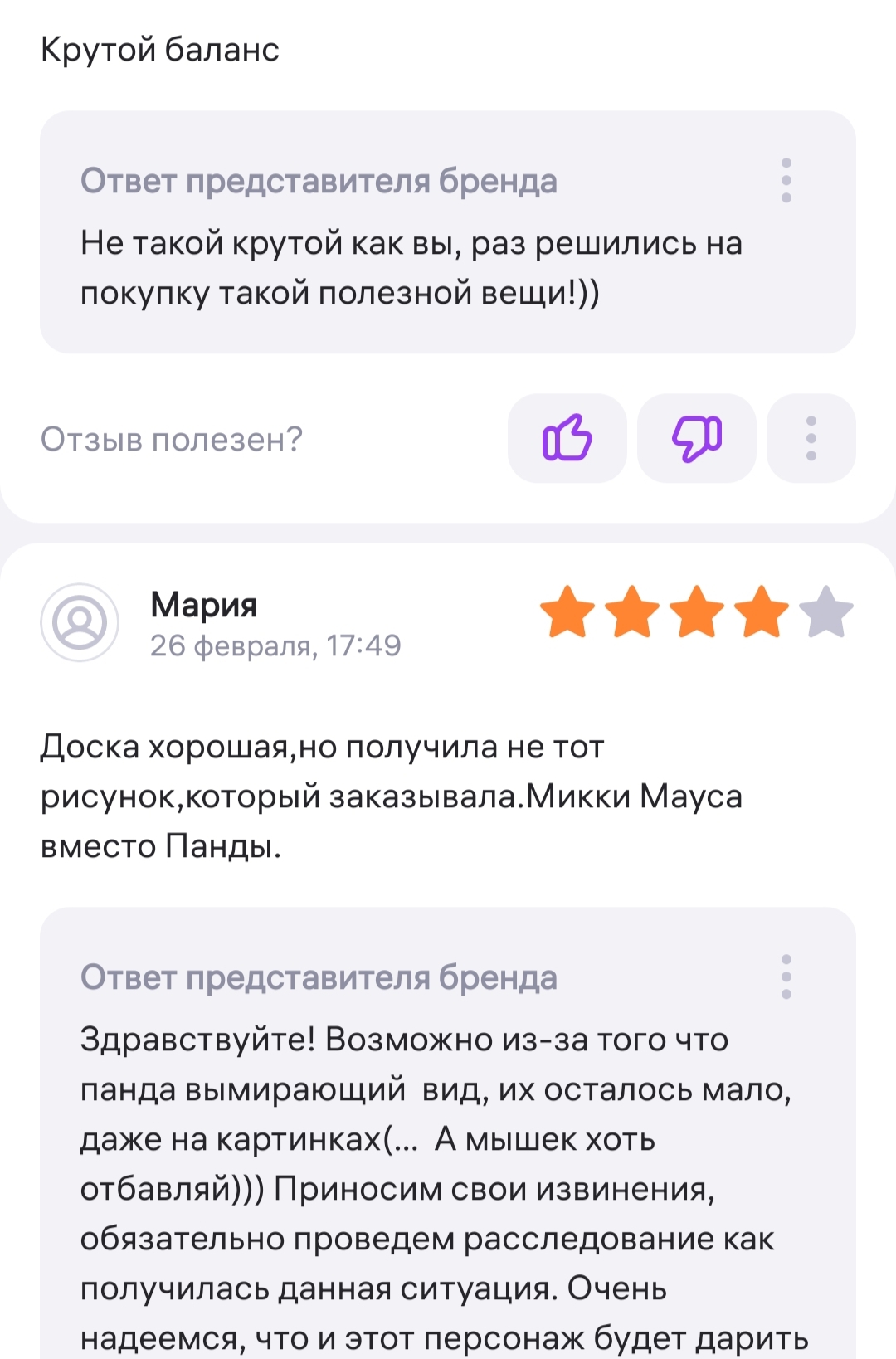Mark the review as helpful with thumbs up
Viewport: 896px width, 1359px height.
pyautogui.click(x=567, y=438)
